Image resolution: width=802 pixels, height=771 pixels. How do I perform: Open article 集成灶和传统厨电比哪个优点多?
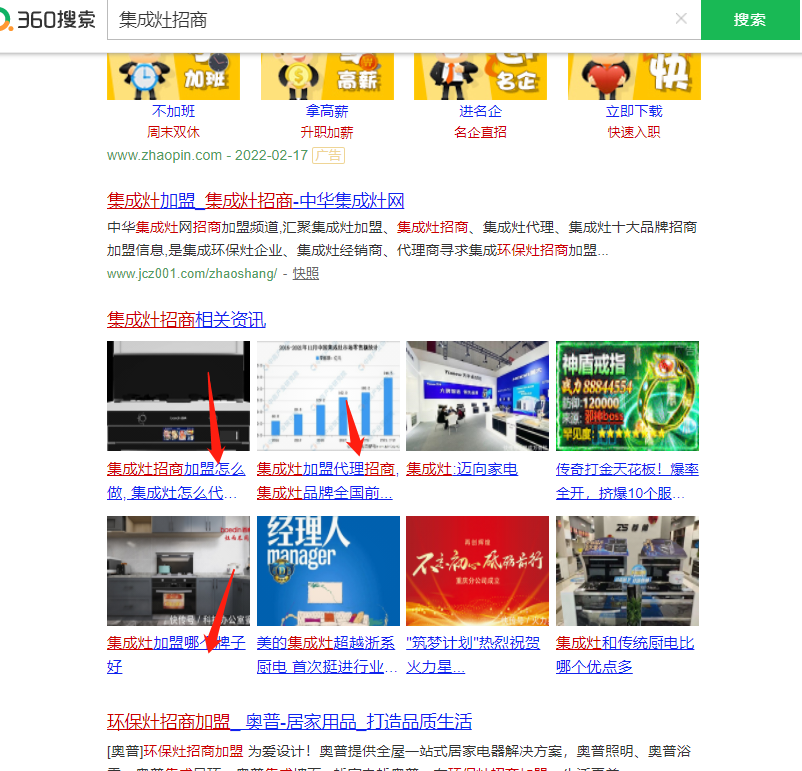point(625,643)
